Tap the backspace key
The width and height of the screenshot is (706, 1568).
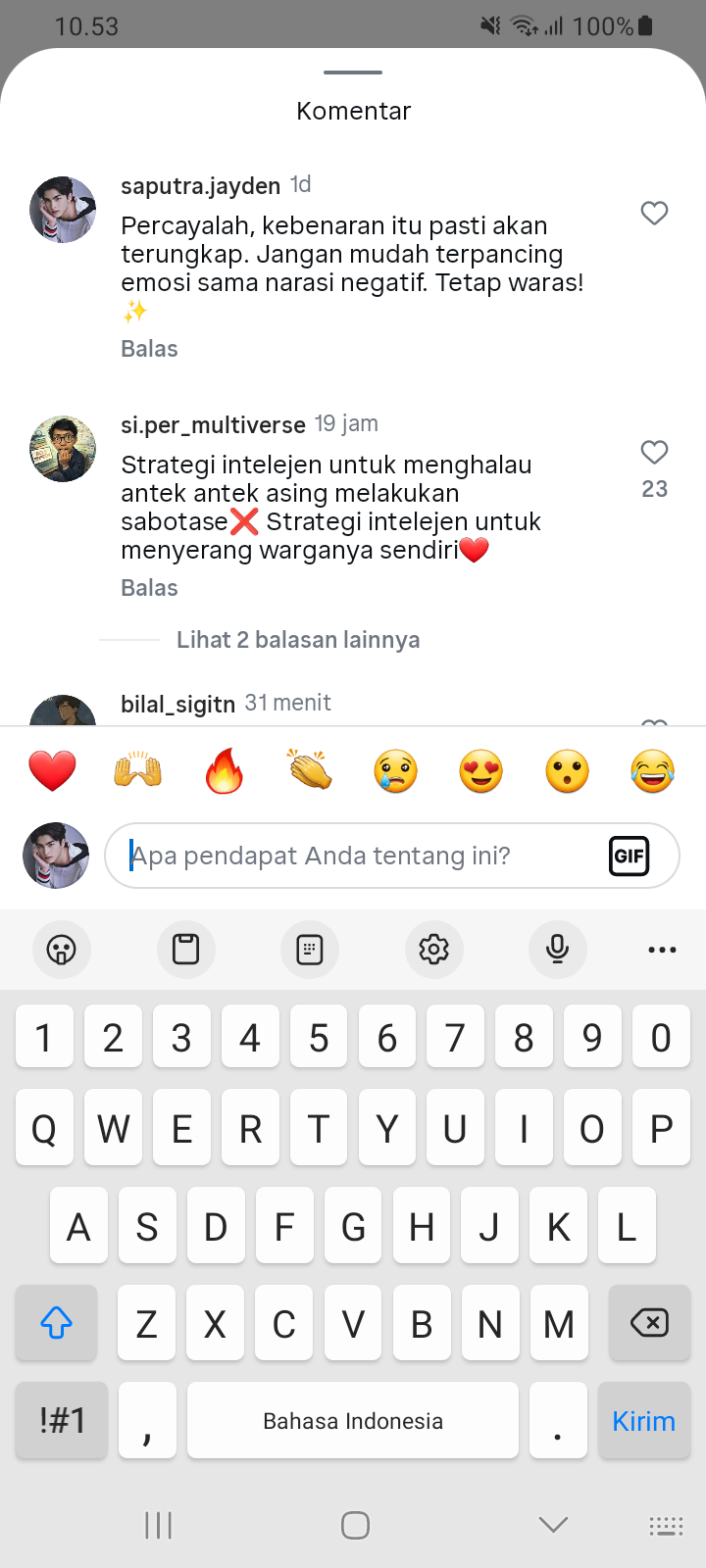tap(648, 1323)
